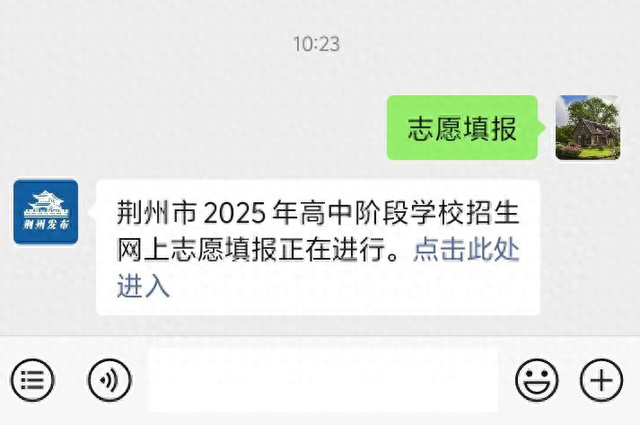Open my own house avatar
Screen dimensions: 640x425
(x=588, y=127)
